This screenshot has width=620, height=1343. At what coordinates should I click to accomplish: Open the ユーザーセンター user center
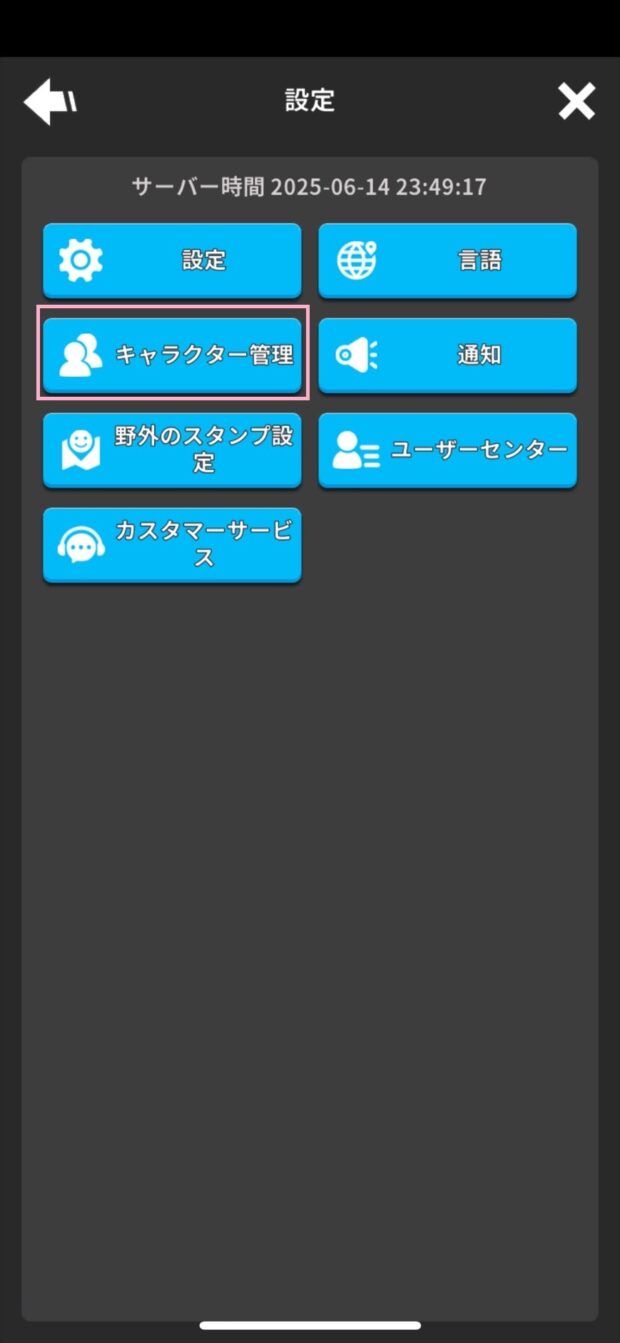pos(447,450)
